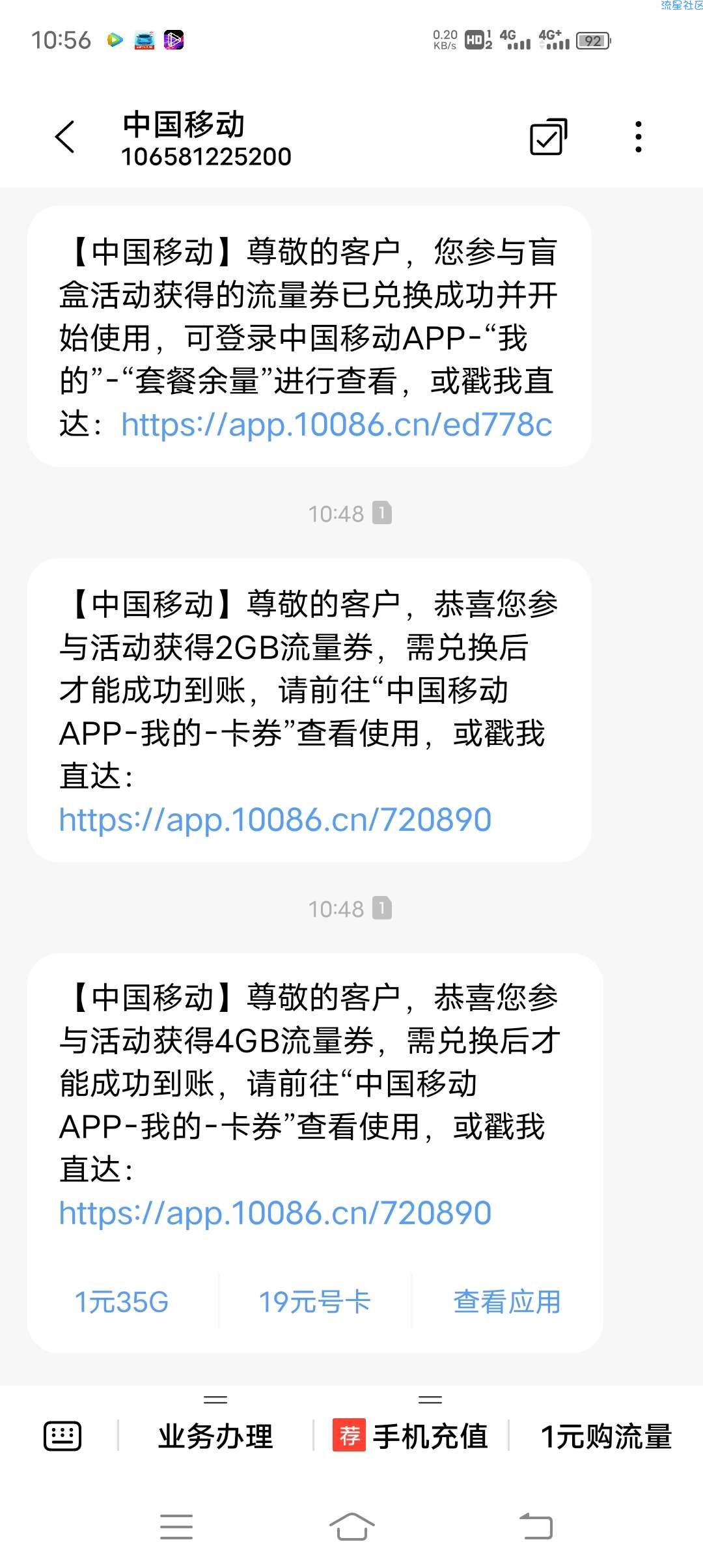The image size is (703, 1568).
Task: Open the link in the 4GB coupon message
Action: (275, 1212)
